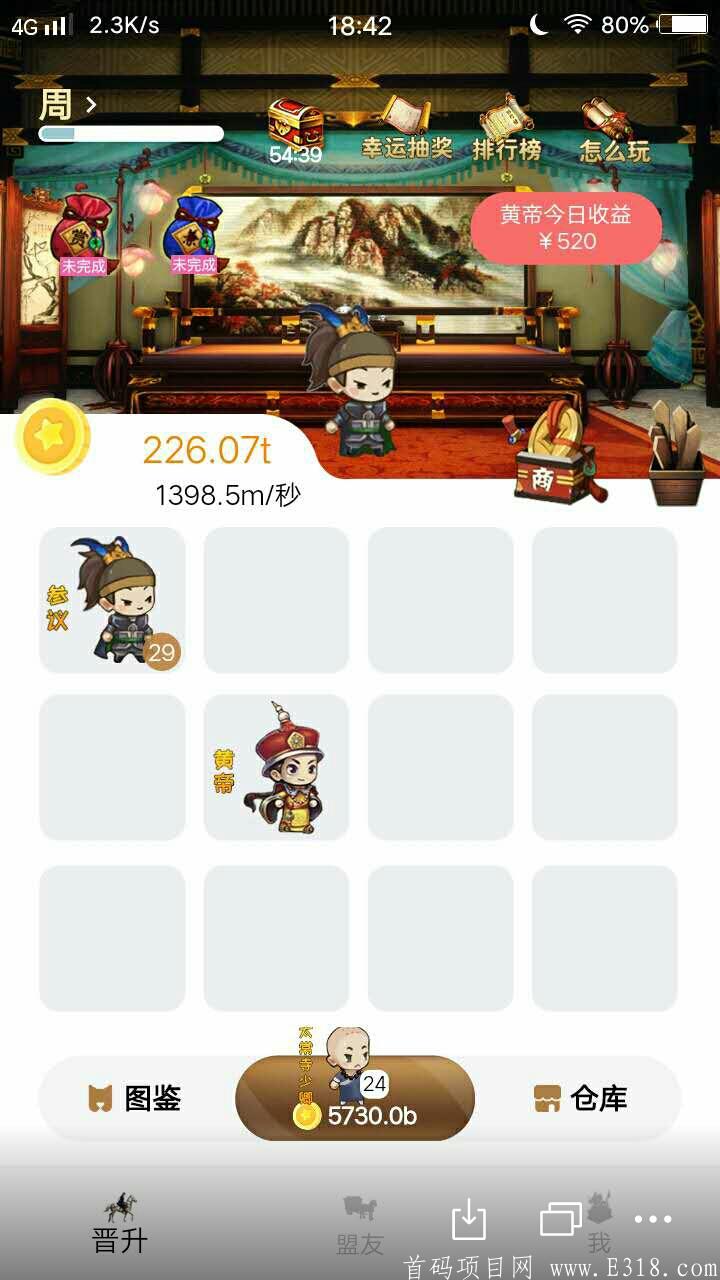Tap the red 赏 reward bag
Screen dimensions: 720x1280
[86, 233]
